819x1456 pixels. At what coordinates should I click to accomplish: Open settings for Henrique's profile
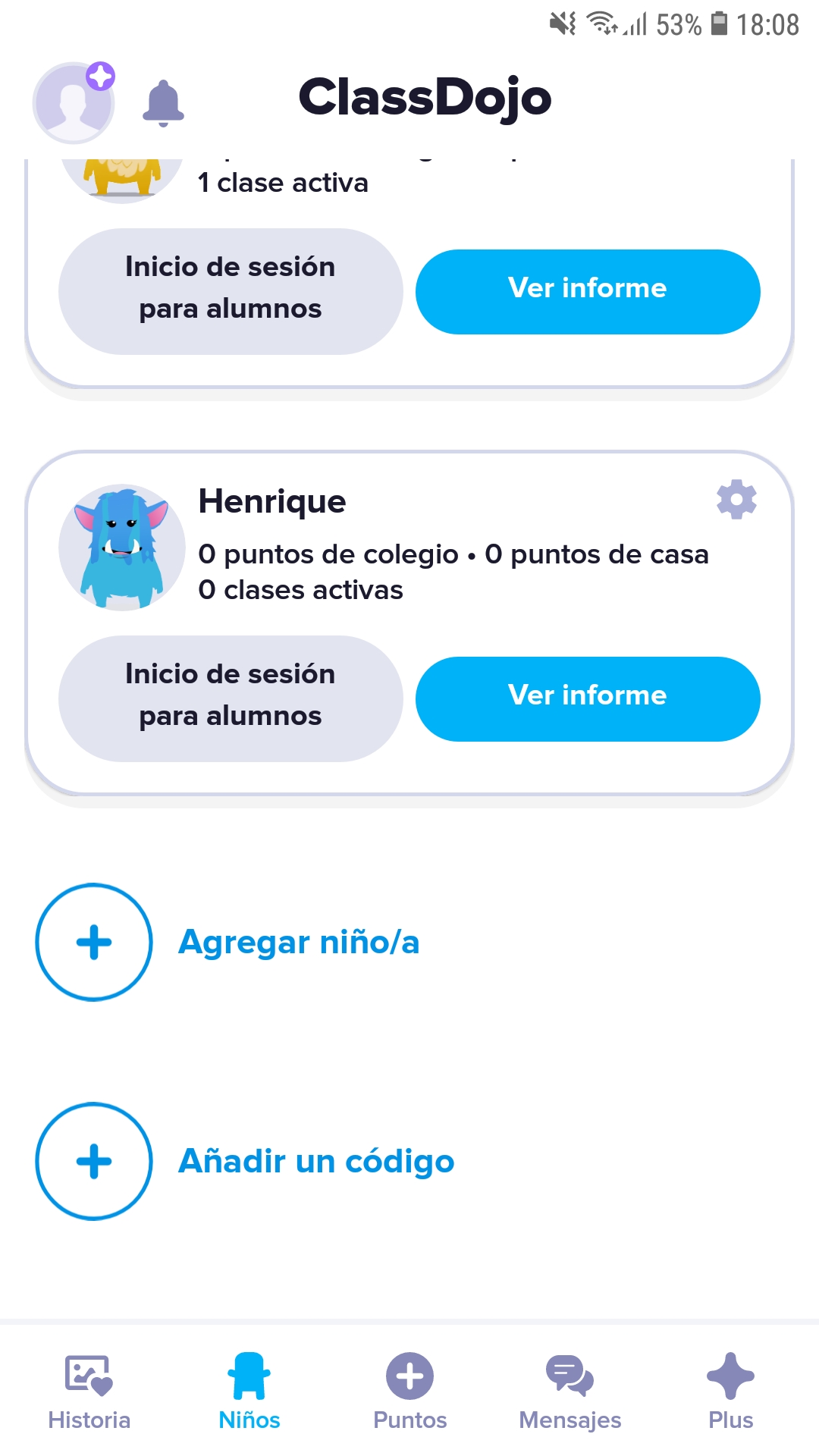(x=736, y=499)
